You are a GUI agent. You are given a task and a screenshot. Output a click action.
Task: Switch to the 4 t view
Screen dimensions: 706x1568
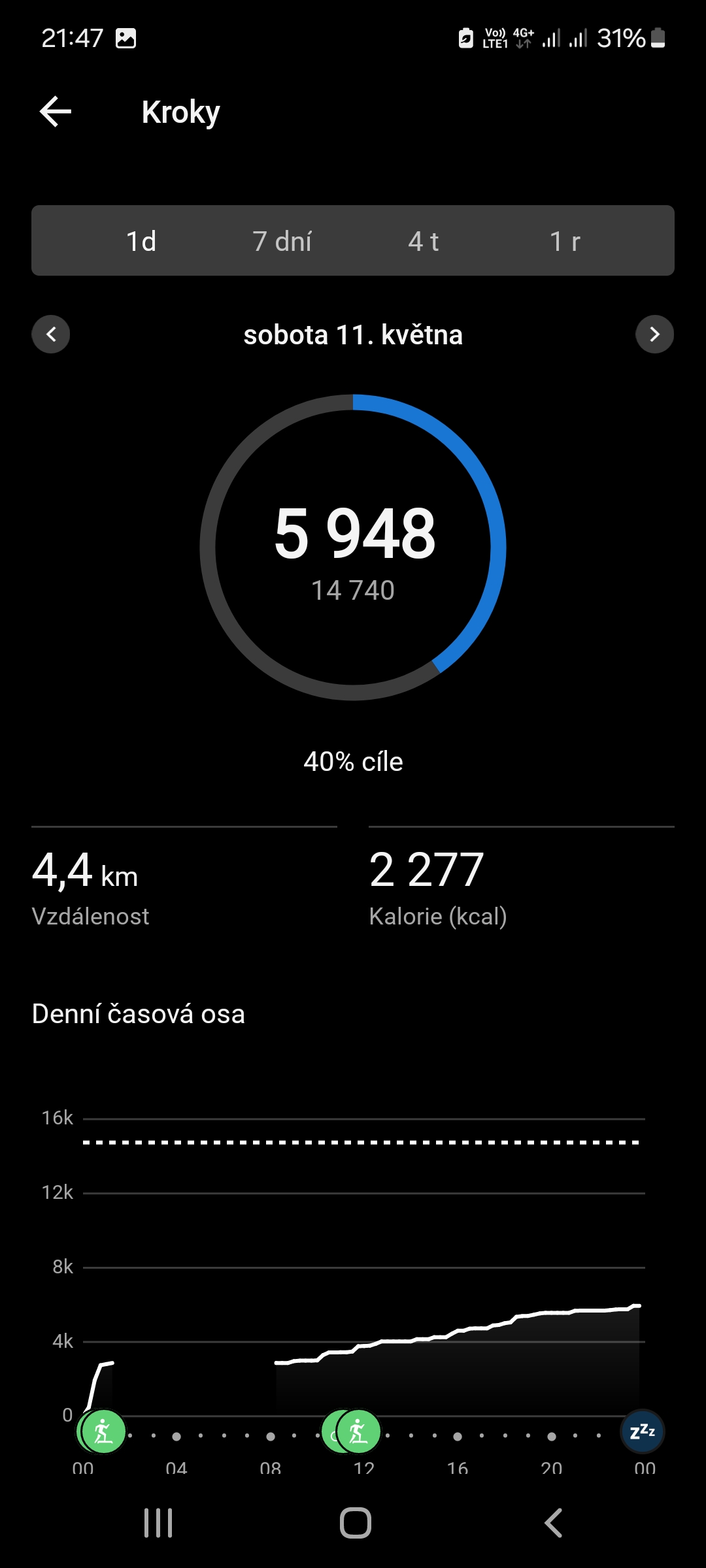coord(424,241)
